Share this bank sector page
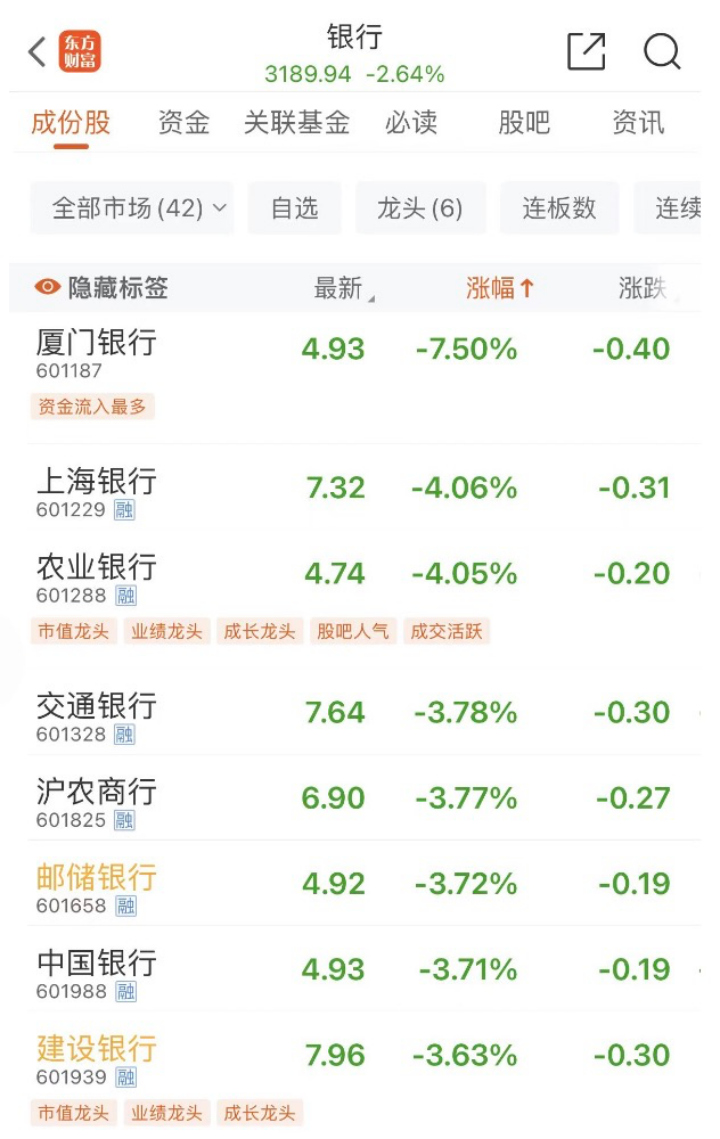This screenshot has height=1139, width=720. coord(586,52)
